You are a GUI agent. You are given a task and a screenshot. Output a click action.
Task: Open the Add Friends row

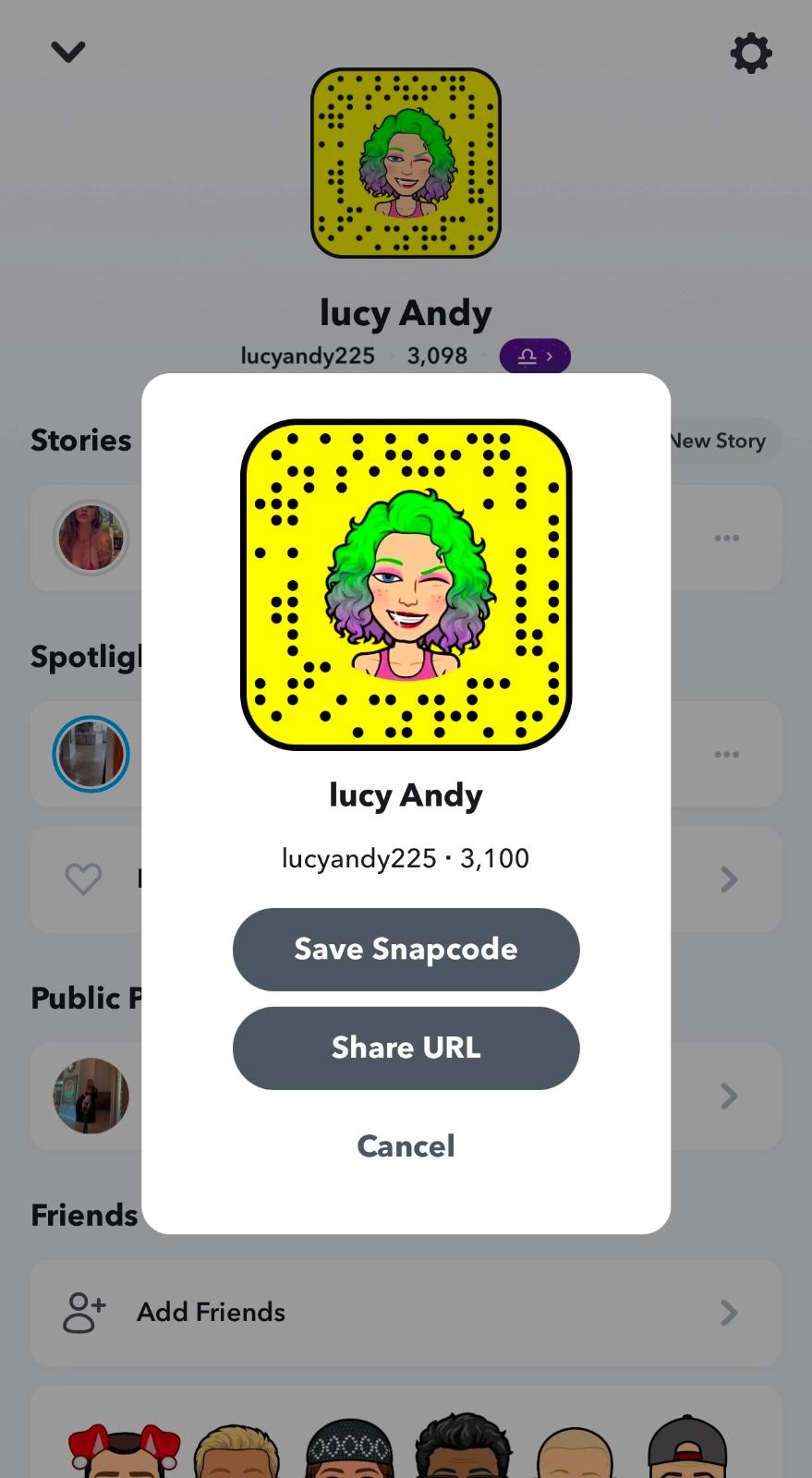pyautogui.click(x=406, y=1312)
